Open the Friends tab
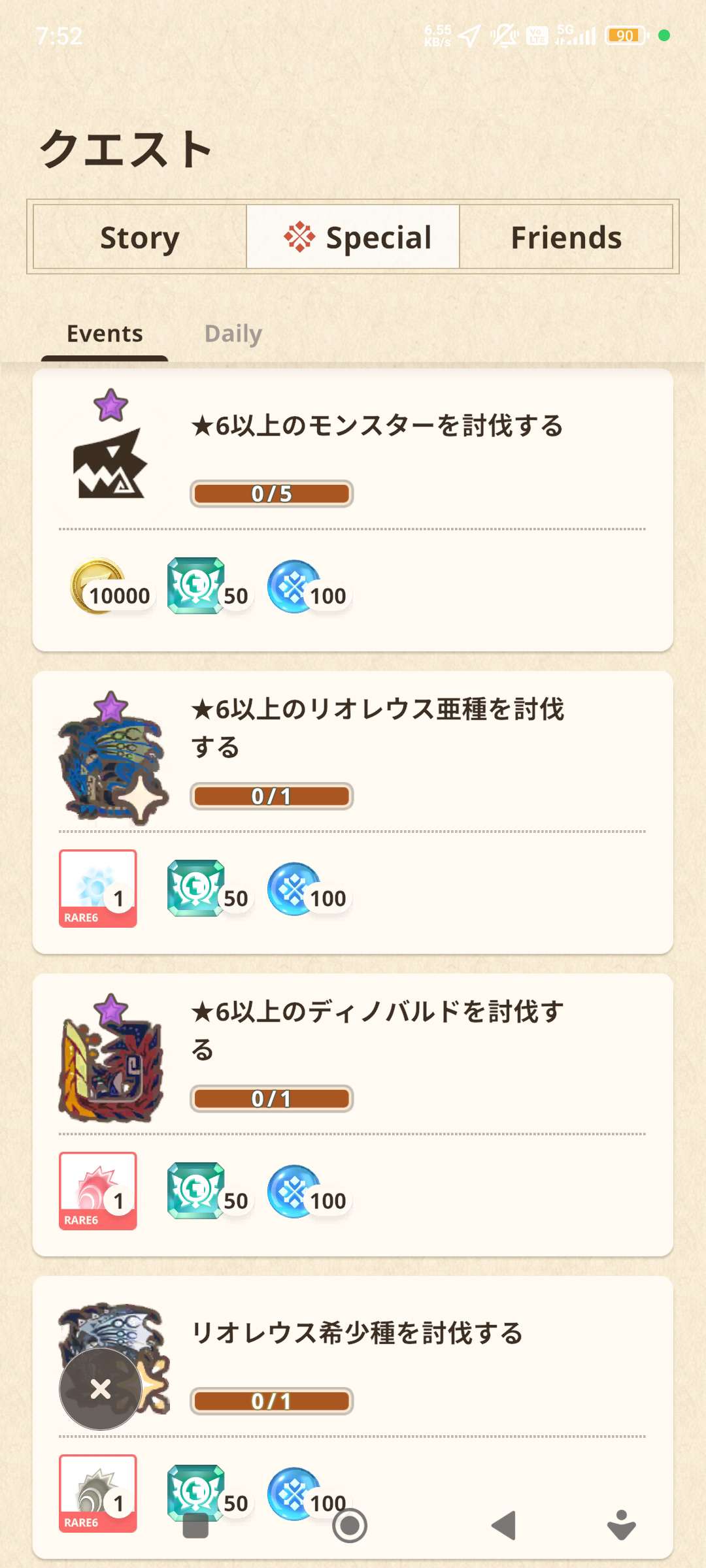 tap(566, 237)
